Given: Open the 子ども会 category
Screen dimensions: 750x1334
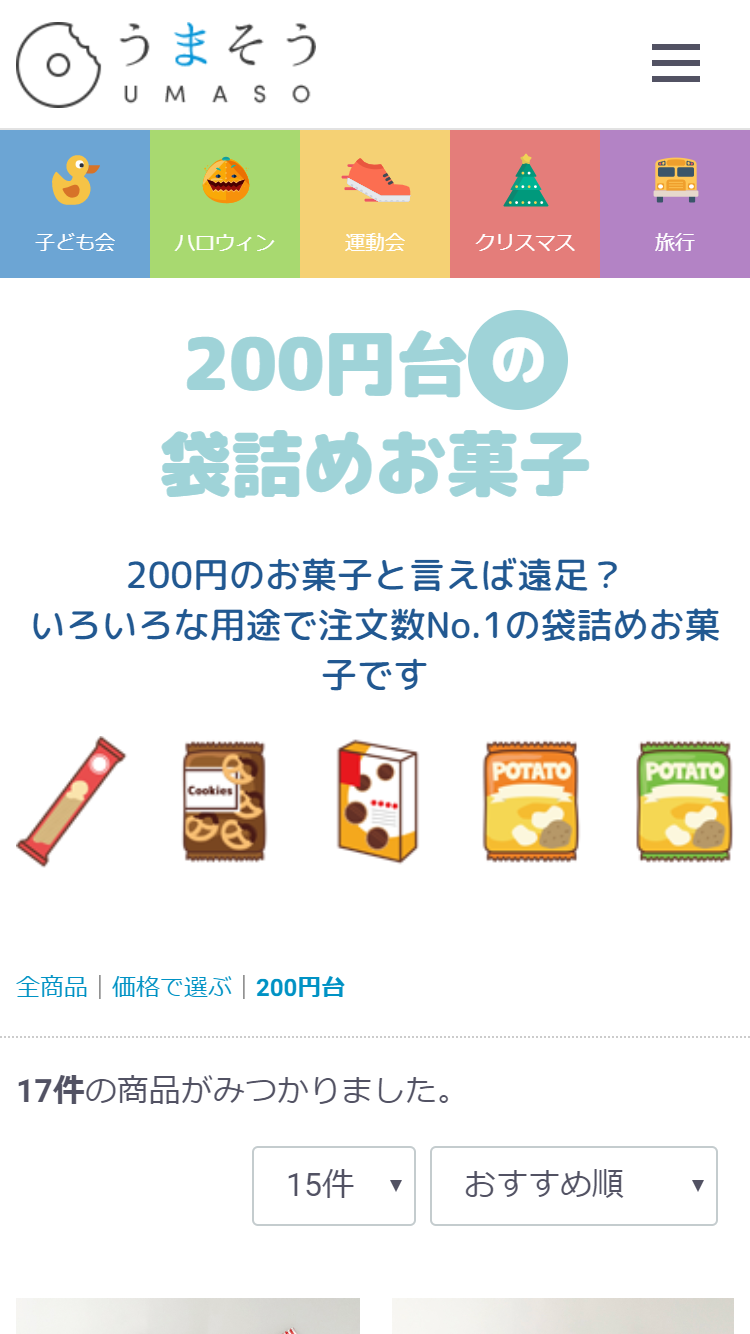Looking at the screenshot, I should point(75,204).
